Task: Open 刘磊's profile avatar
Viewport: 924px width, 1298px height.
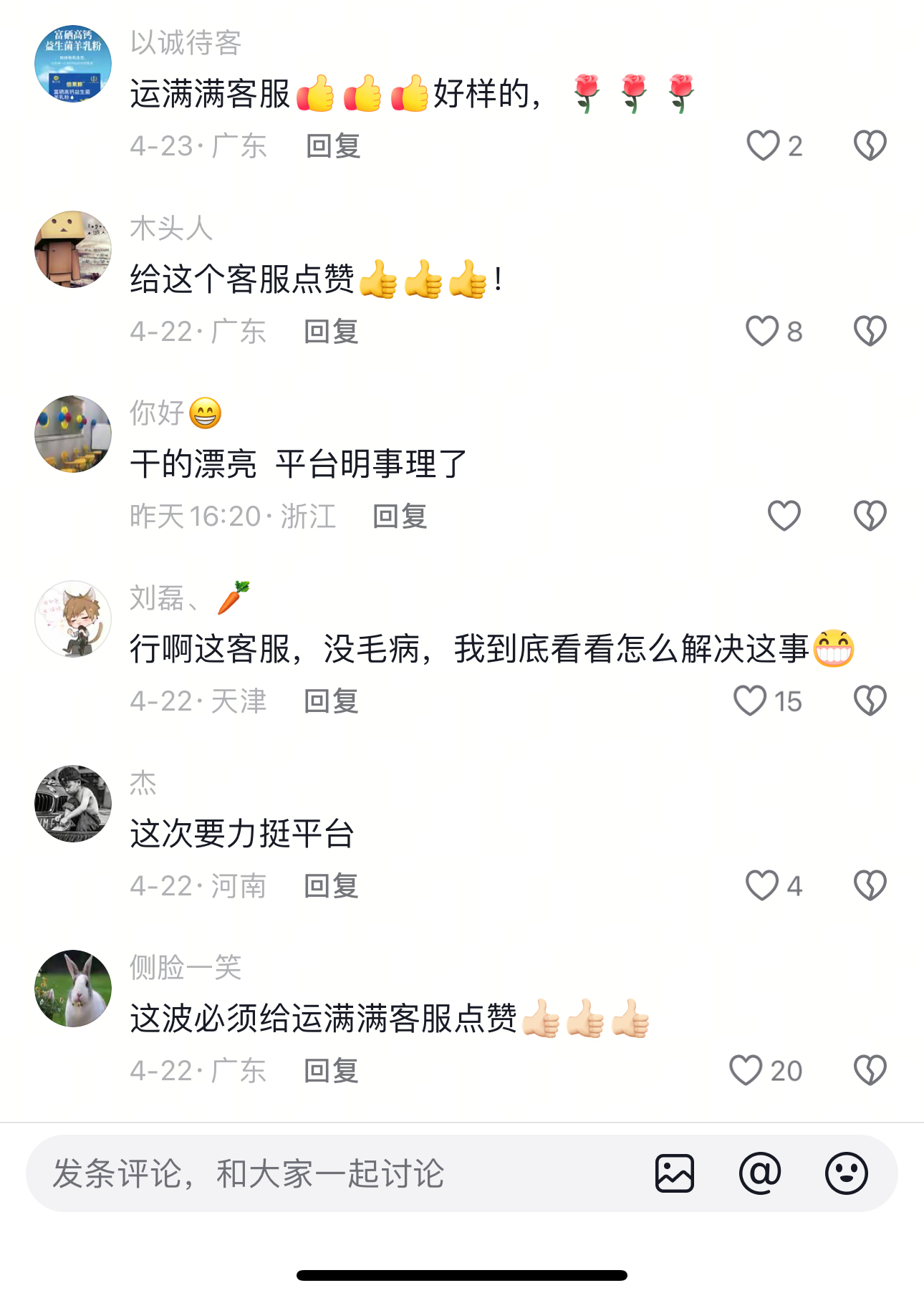Action: click(x=73, y=619)
